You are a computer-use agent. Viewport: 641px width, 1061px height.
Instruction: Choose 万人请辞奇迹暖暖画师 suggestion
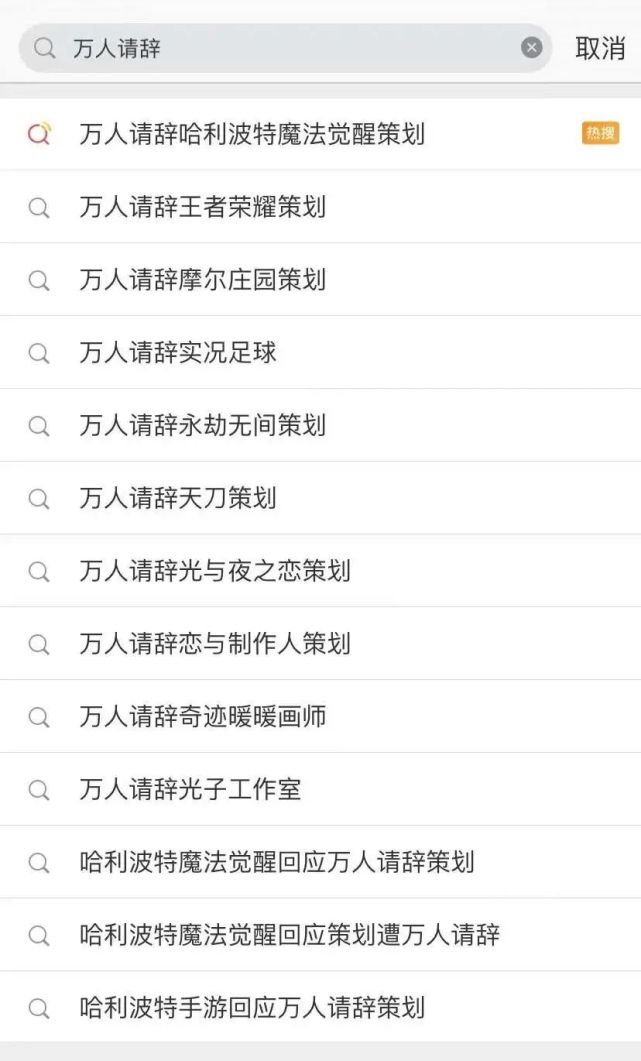(x=203, y=717)
